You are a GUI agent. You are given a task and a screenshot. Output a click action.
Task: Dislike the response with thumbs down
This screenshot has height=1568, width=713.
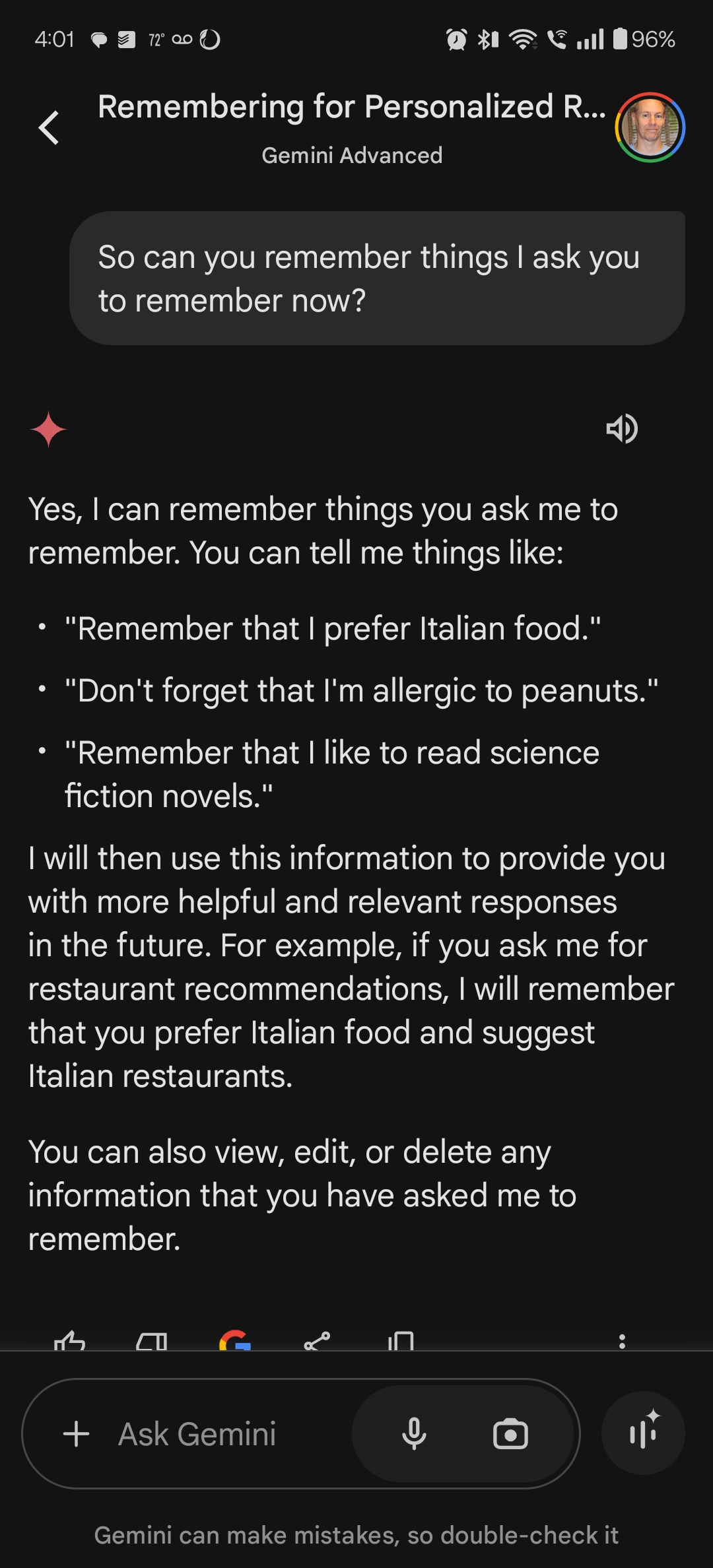pyautogui.click(x=151, y=1340)
